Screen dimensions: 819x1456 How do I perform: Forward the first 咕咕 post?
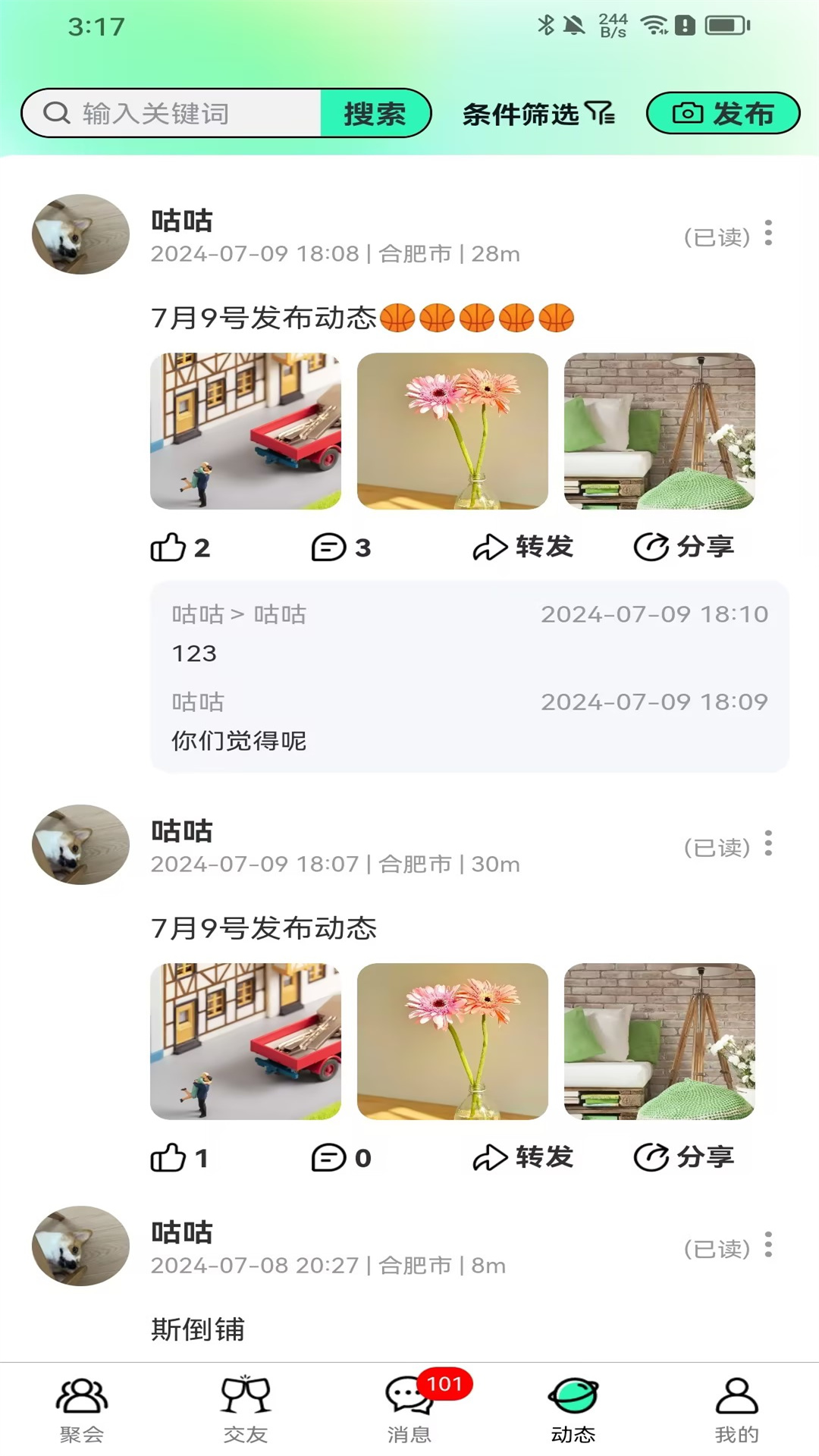click(x=523, y=546)
